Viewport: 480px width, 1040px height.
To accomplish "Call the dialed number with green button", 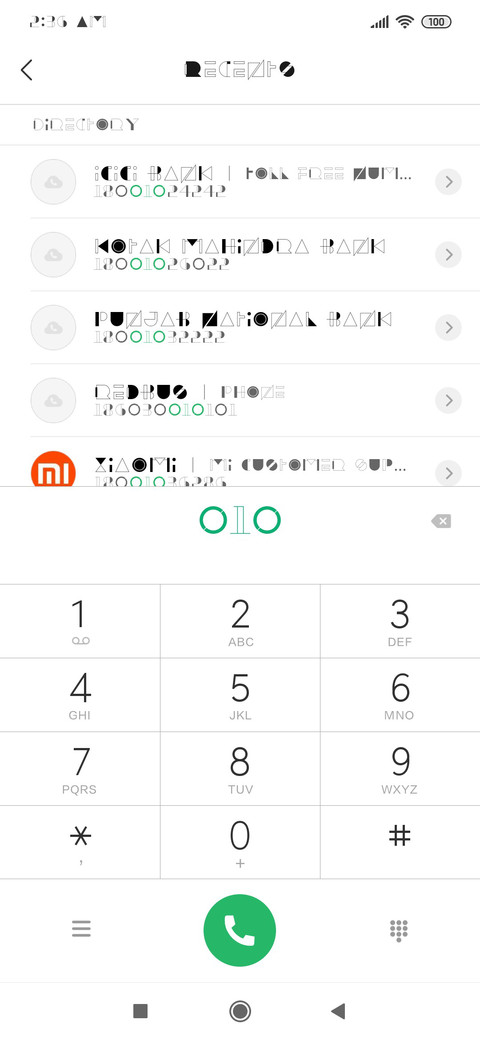I will pyautogui.click(x=240, y=930).
